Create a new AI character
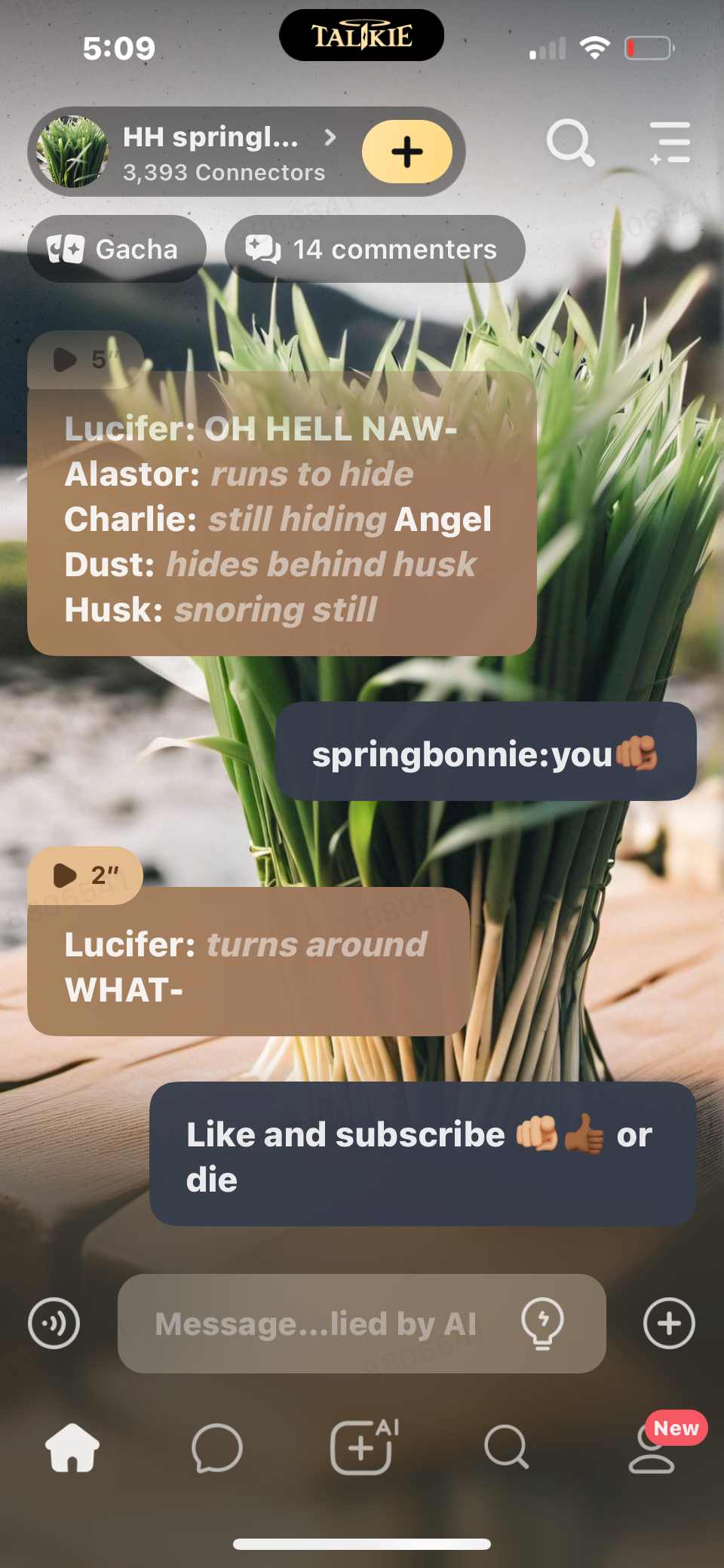Screen dimensions: 724x1568 [x=363, y=1447]
